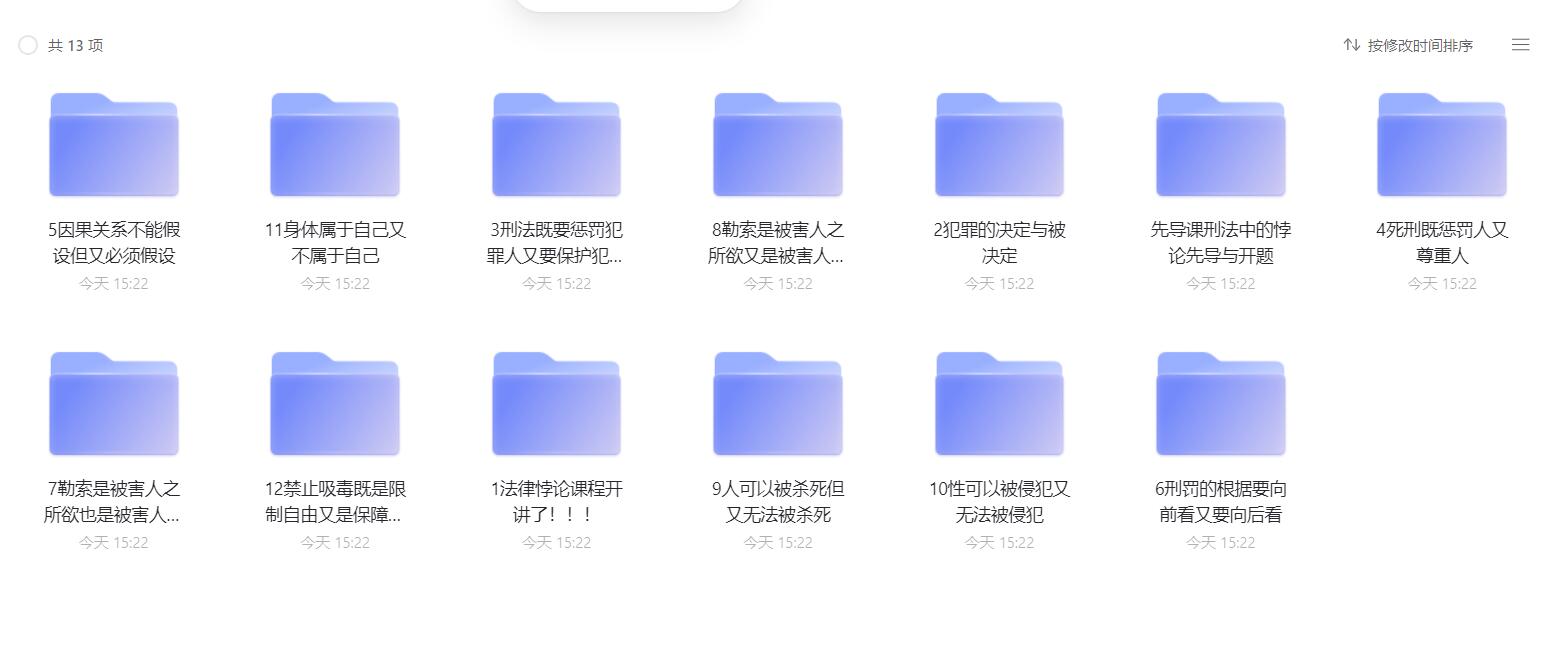Image resolution: width=1554 pixels, height=666 pixels.
Task: Open the folder 1法律悖论课程开讲了！！！
Action: (556, 405)
